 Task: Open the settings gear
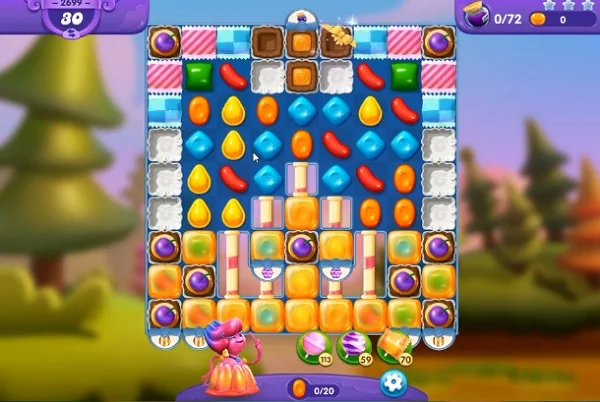point(393,382)
